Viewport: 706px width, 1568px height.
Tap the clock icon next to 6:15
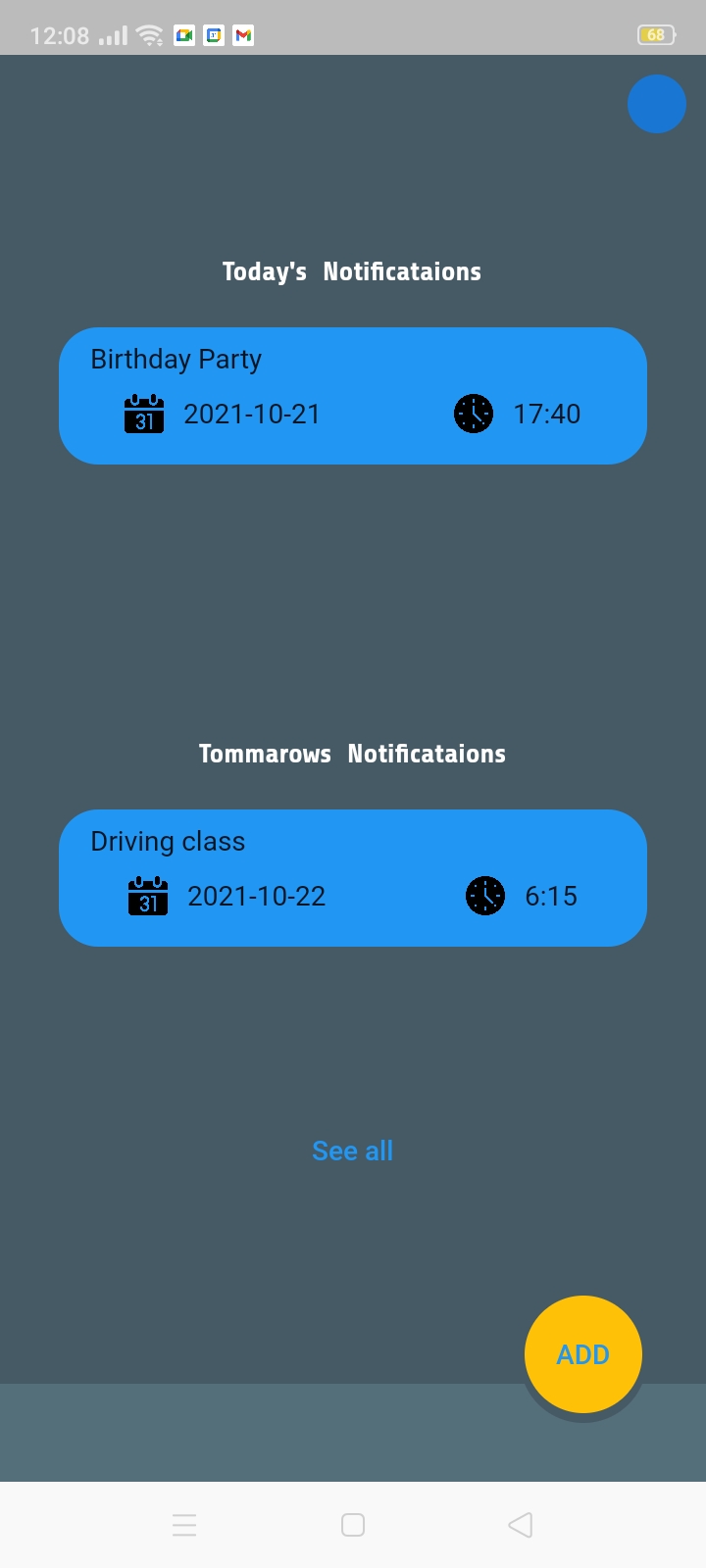coord(484,895)
